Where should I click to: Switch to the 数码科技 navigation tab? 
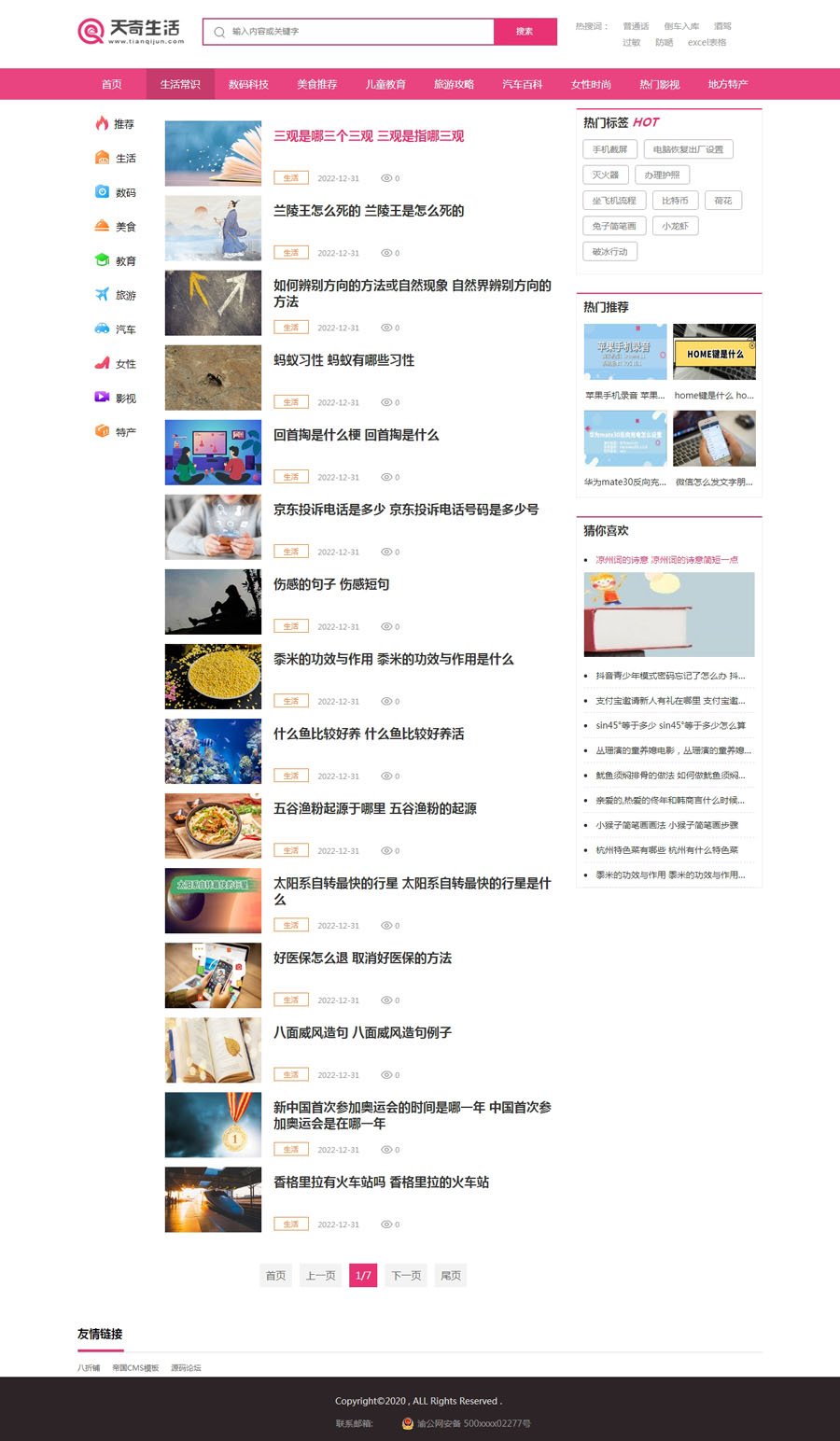tap(248, 84)
